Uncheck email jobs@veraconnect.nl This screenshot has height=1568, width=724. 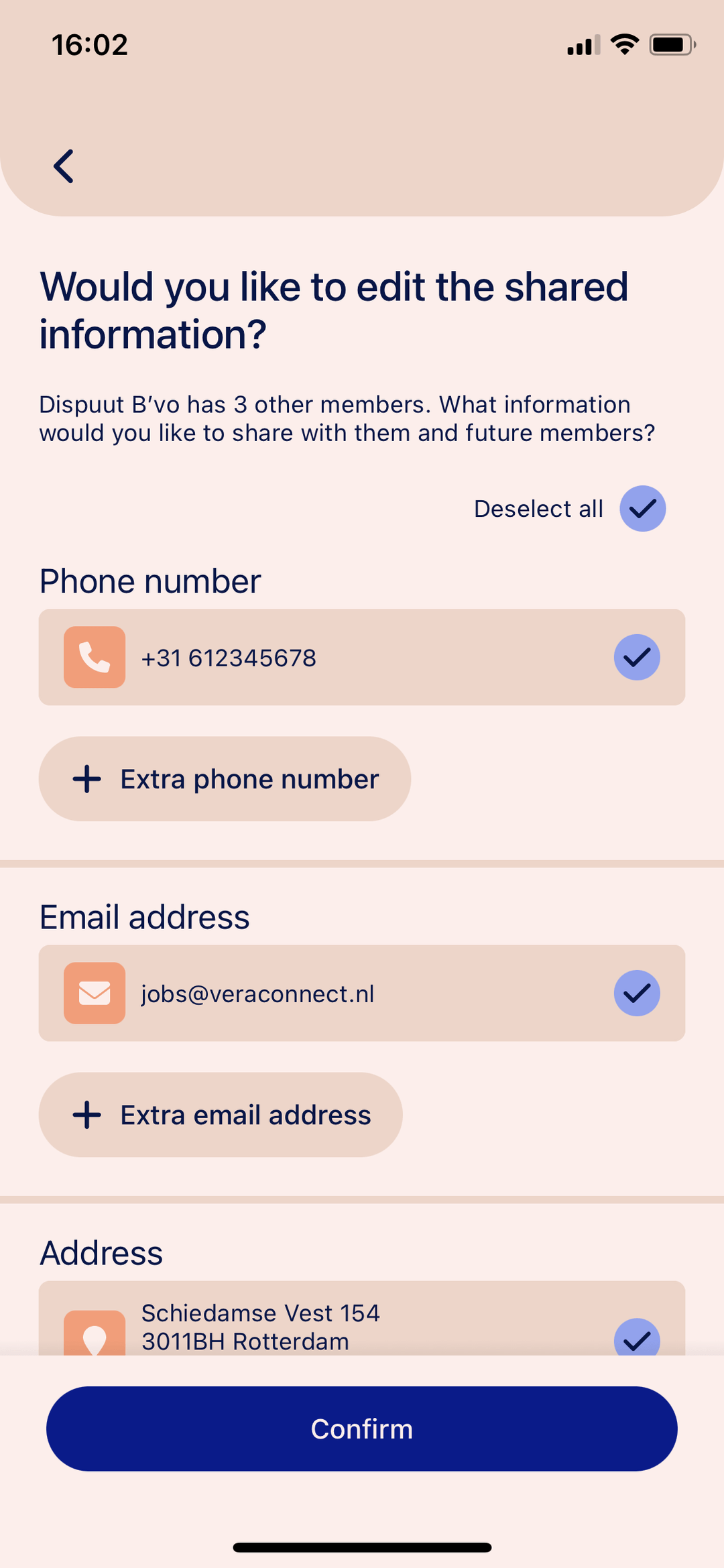coord(636,993)
